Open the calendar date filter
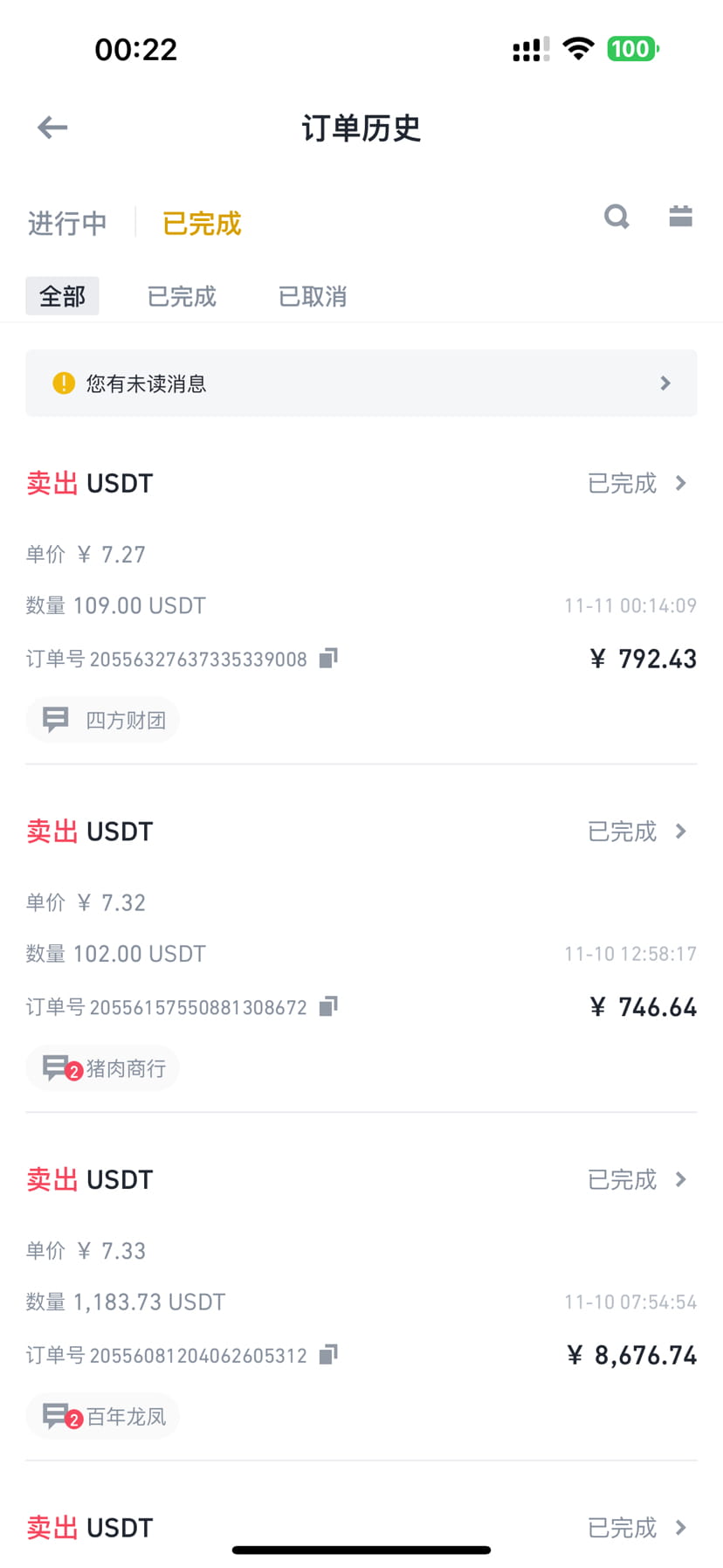 pos(680,217)
